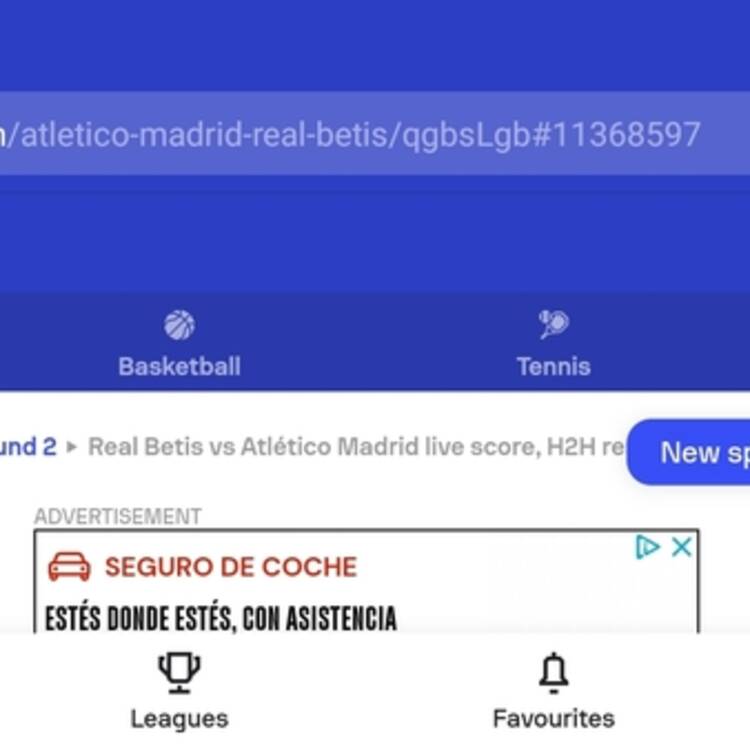
Task: Close the Seguro de Coche advertisement
Action: (x=682, y=547)
